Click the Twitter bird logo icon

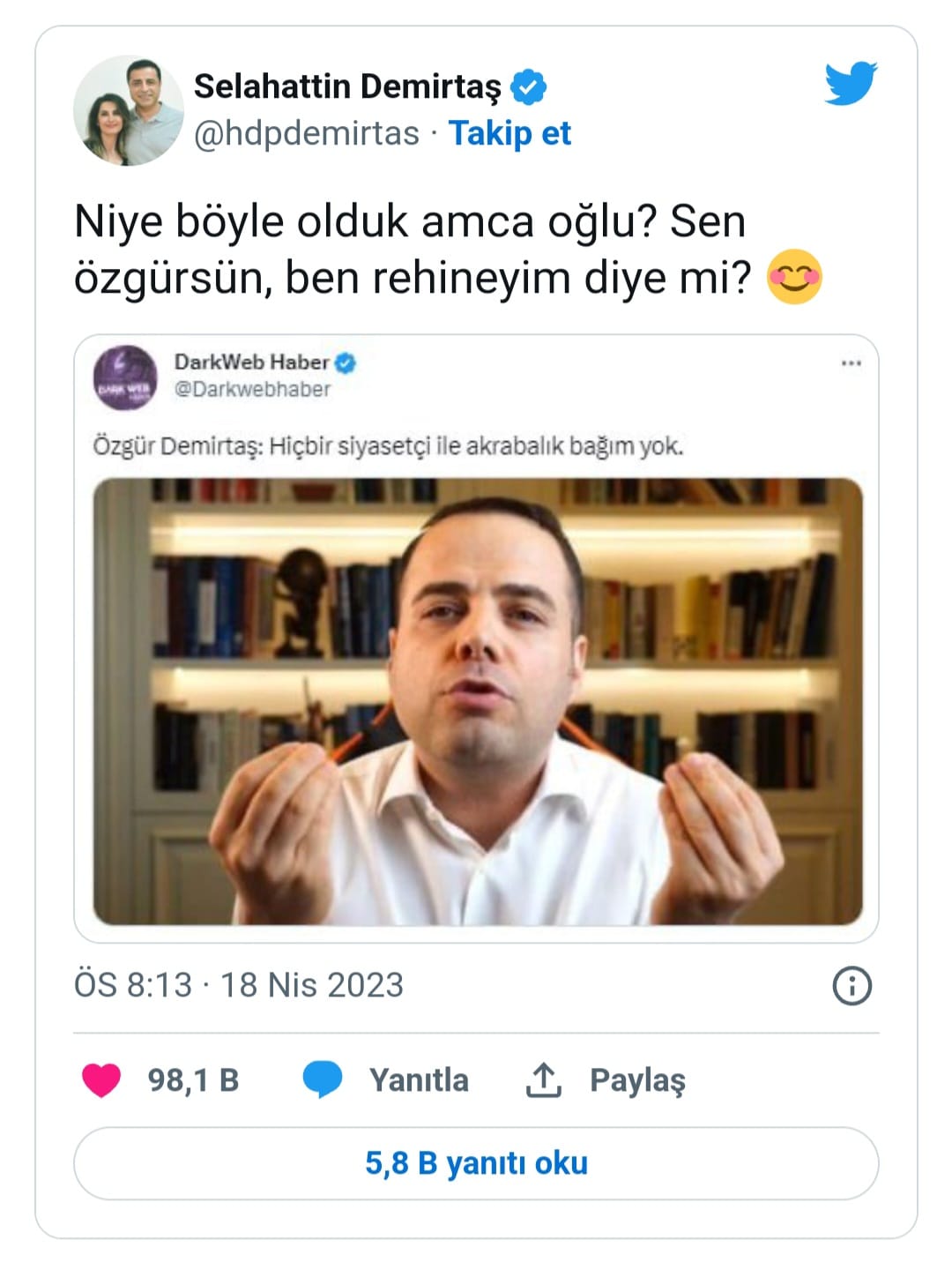tap(852, 85)
